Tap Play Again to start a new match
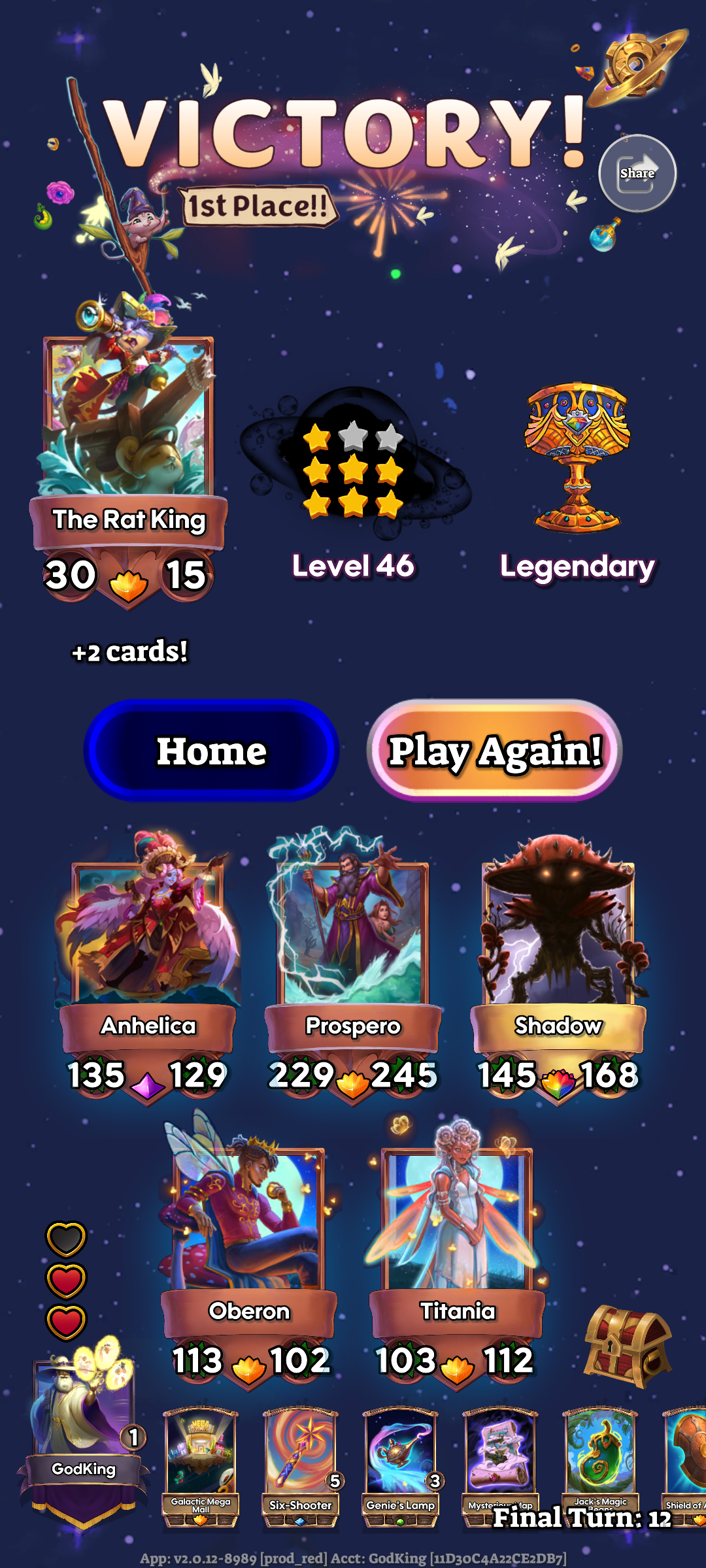 [494, 751]
